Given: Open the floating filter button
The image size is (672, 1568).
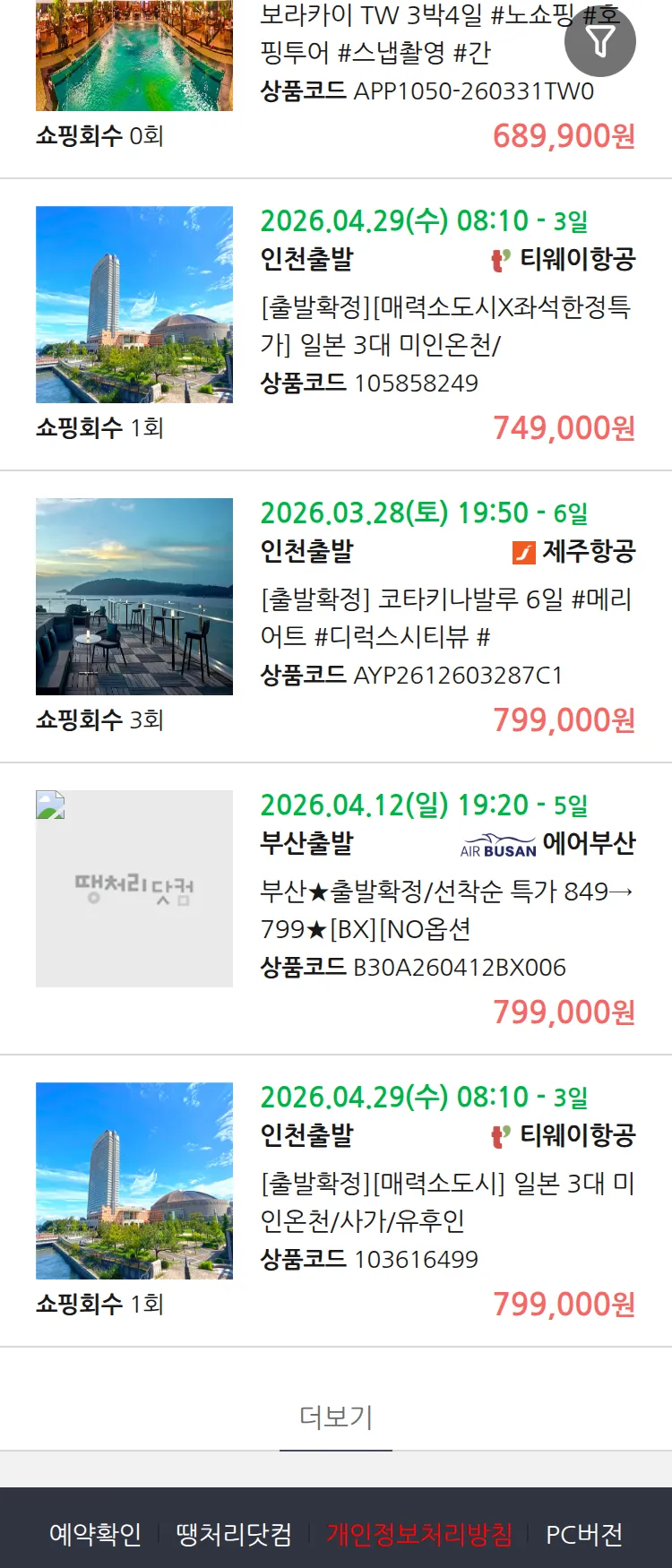Looking at the screenshot, I should (599, 41).
